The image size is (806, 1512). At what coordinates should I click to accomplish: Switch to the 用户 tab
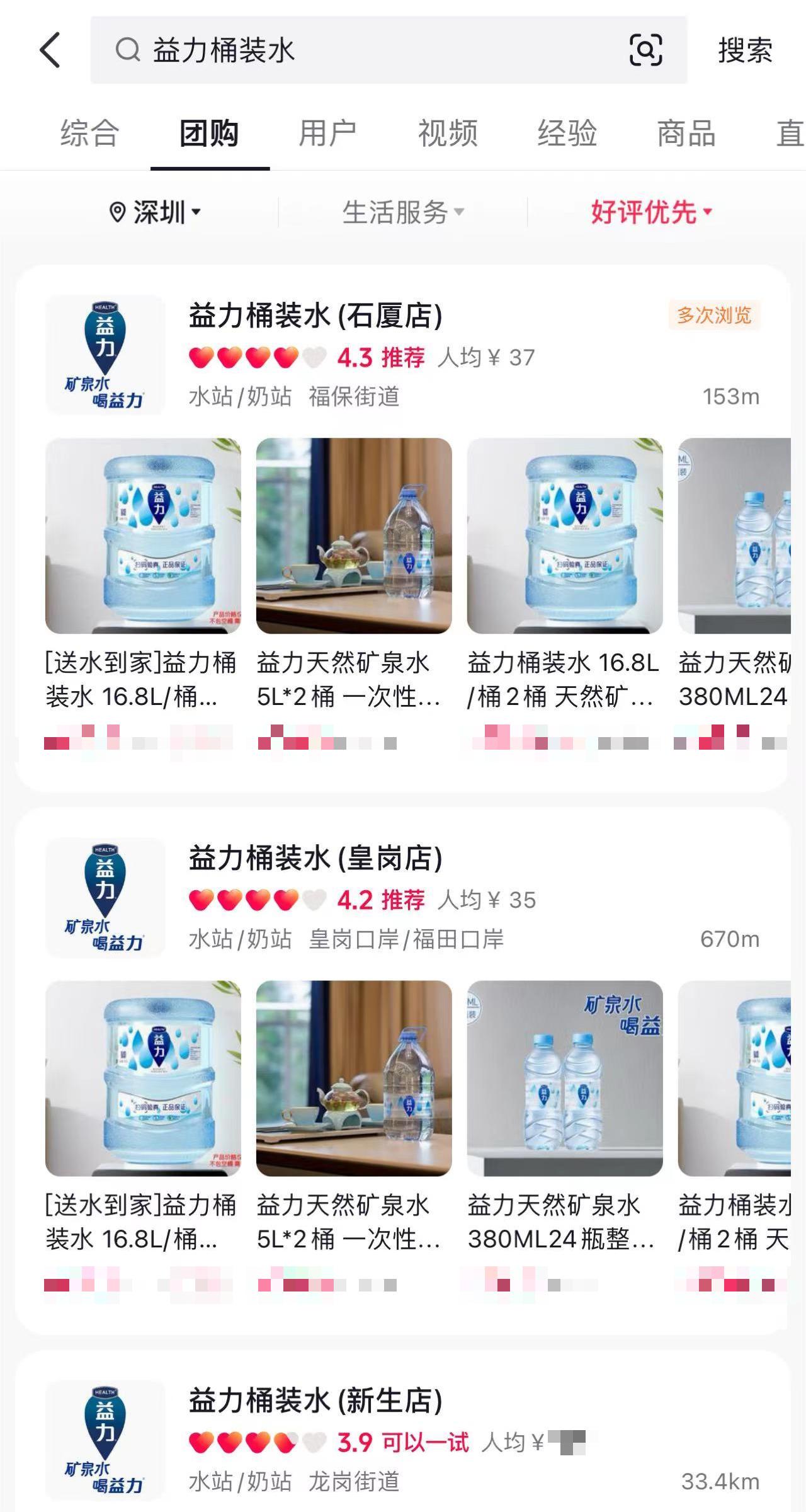click(327, 134)
